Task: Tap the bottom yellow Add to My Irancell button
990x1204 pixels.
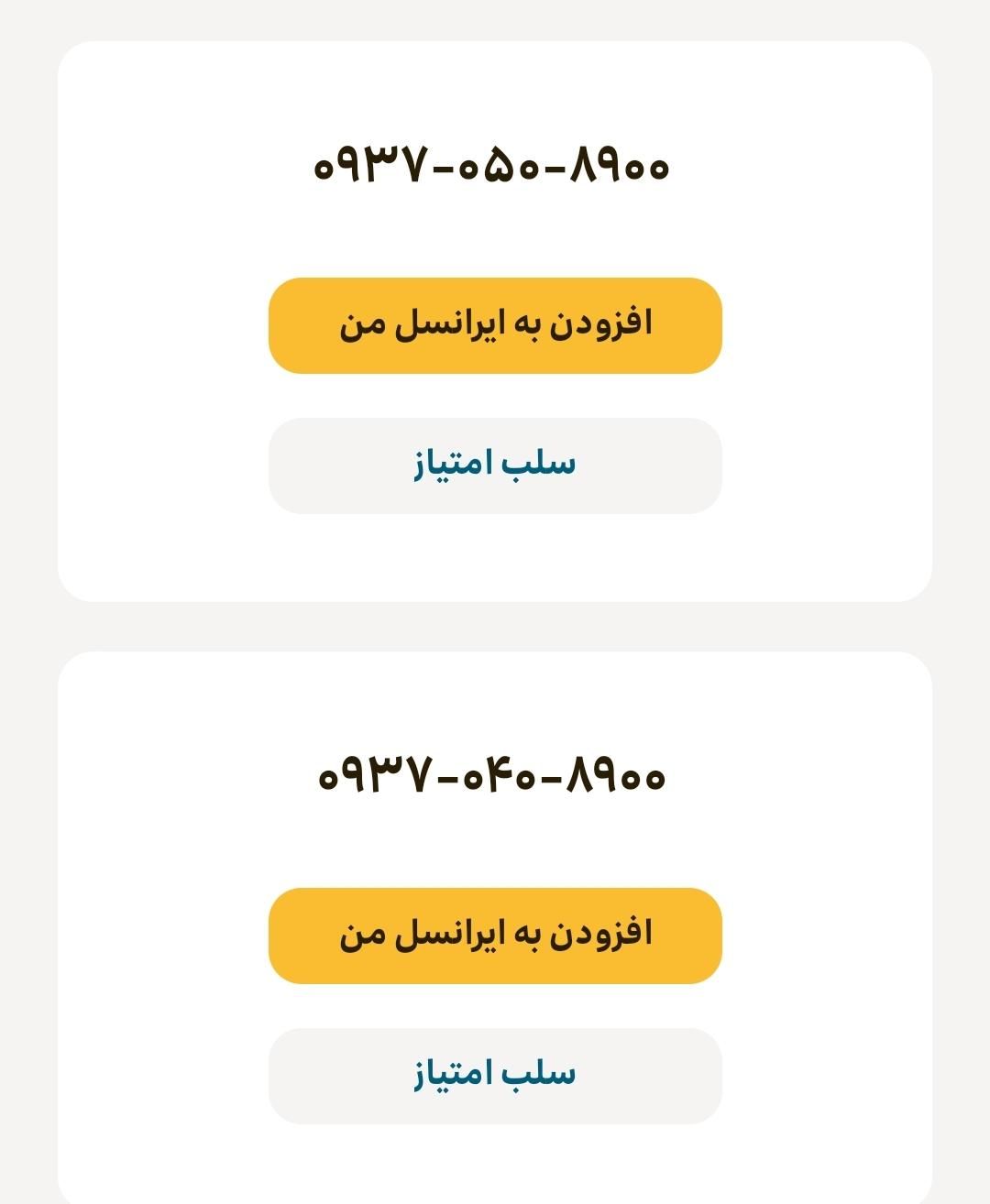Action: click(x=495, y=935)
